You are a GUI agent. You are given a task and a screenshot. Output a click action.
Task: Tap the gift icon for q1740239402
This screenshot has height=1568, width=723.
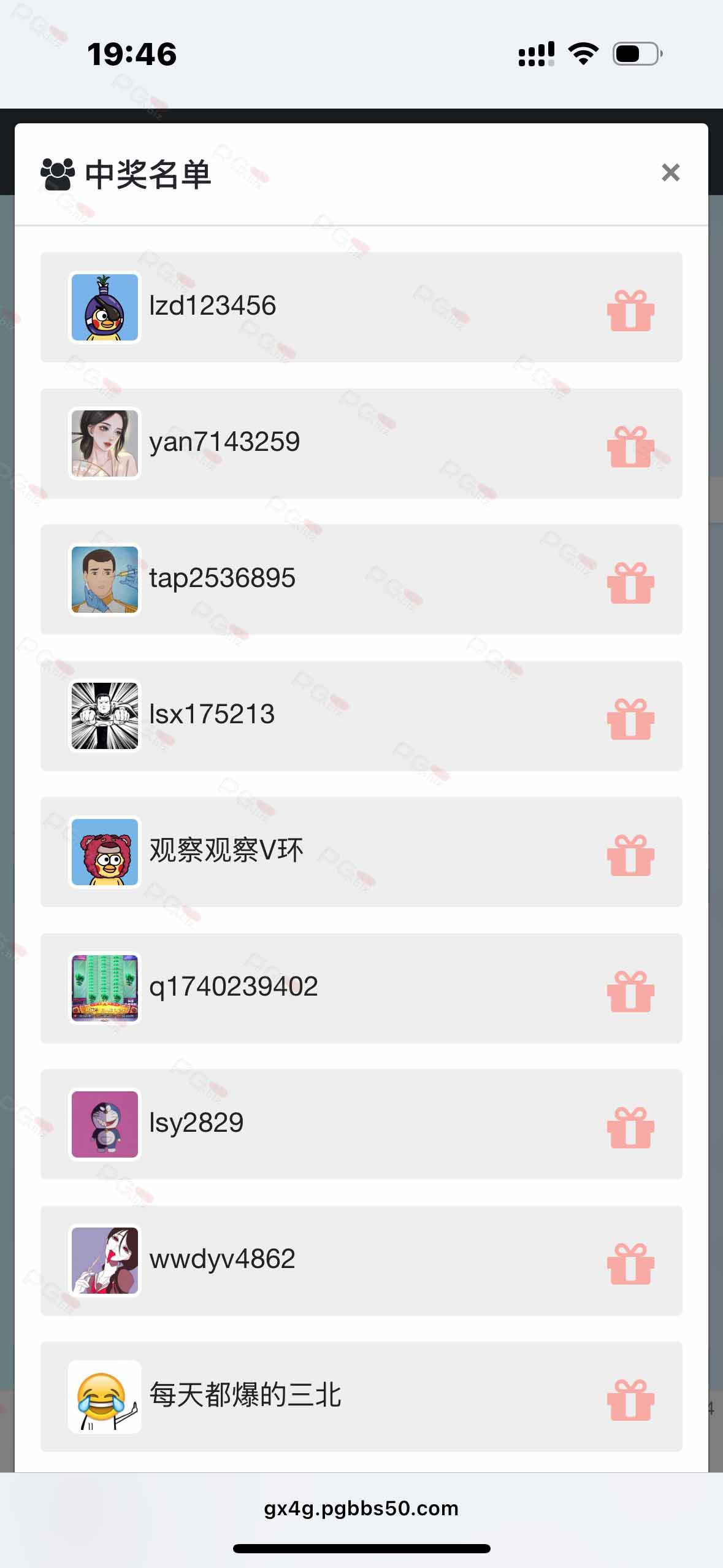coord(630,991)
